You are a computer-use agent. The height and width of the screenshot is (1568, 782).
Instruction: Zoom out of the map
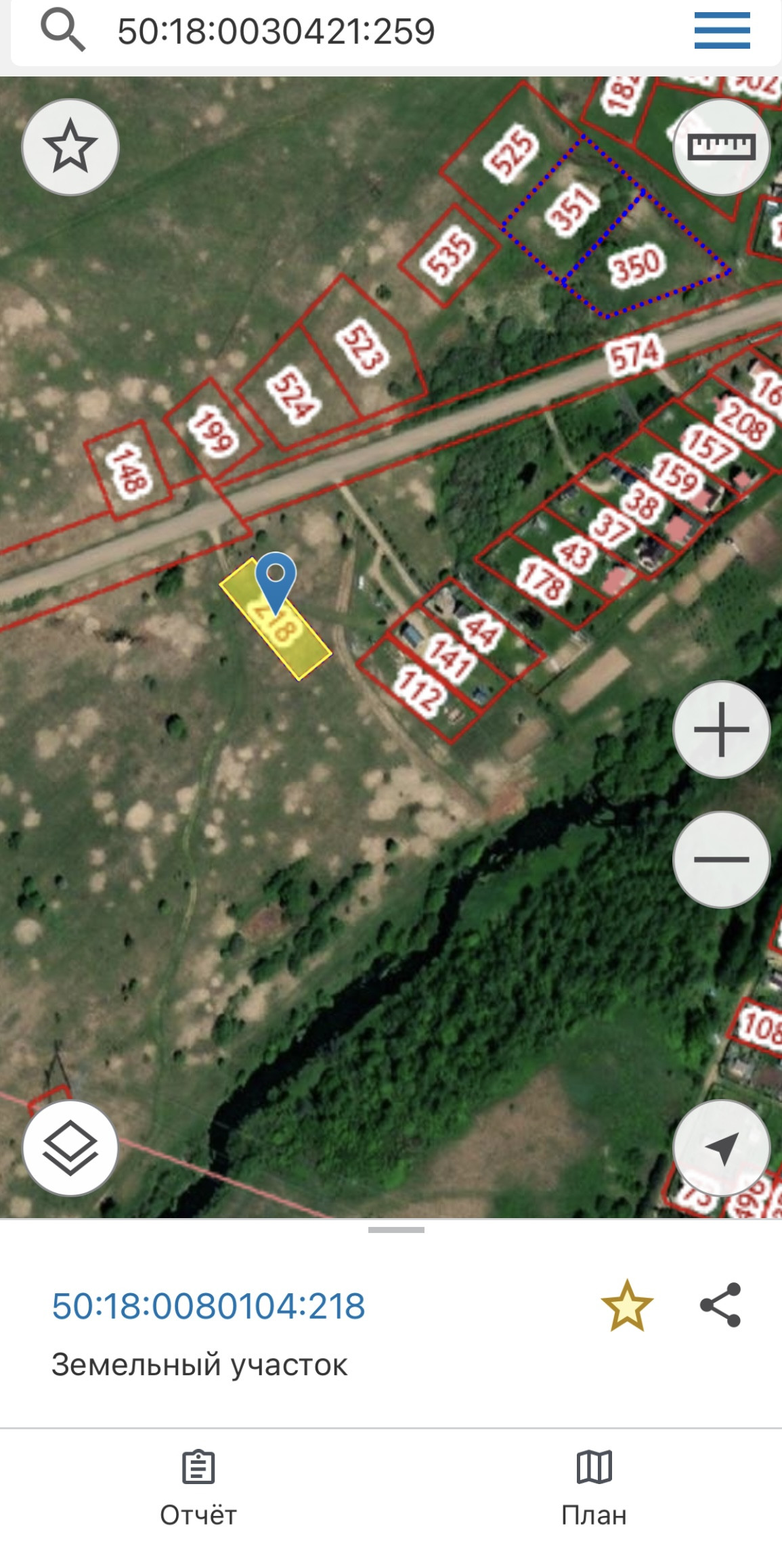pyautogui.click(x=721, y=859)
